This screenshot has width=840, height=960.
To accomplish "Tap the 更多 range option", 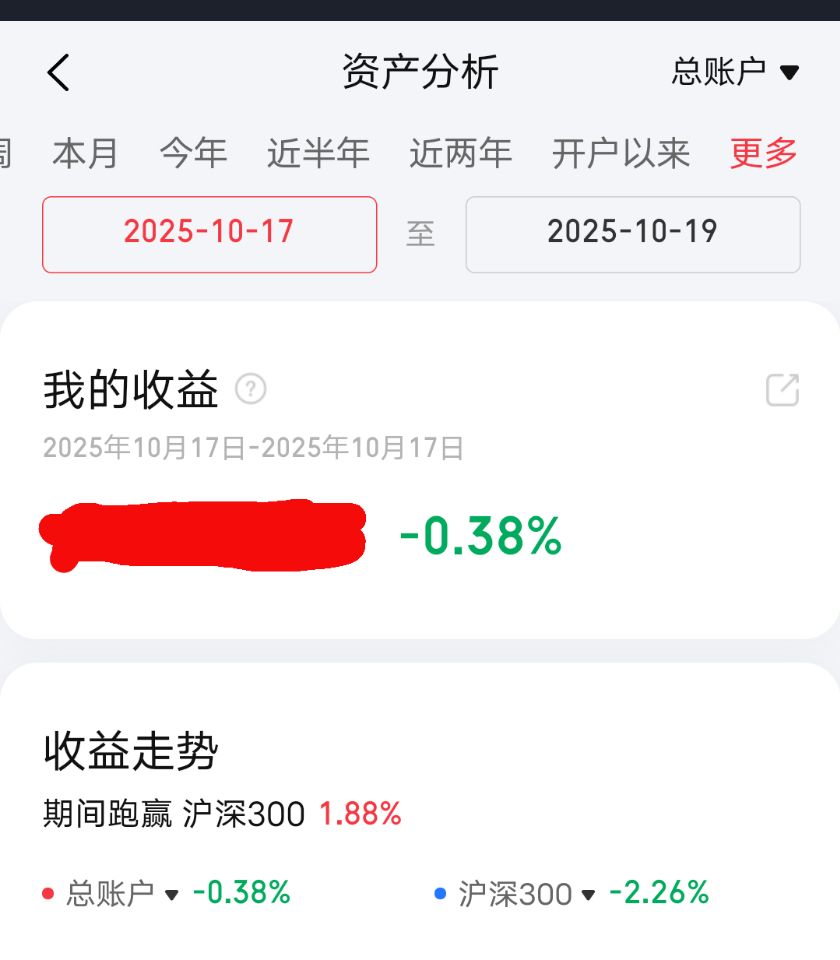I will coord(764,153).
